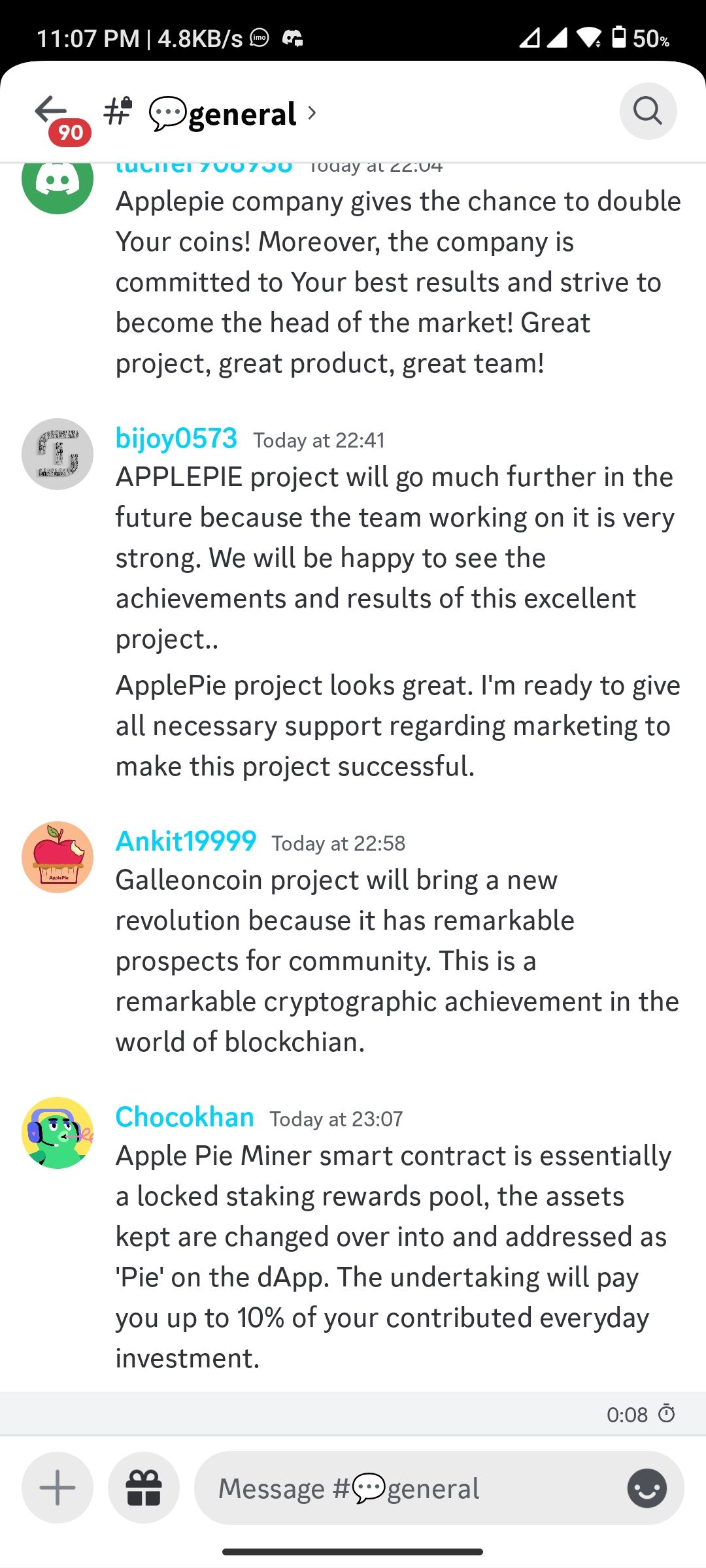Image resolution: width=706 pixels, height=1568 pixels.
Task: Go back using the arrow icon
Action: tap(51, 110)
